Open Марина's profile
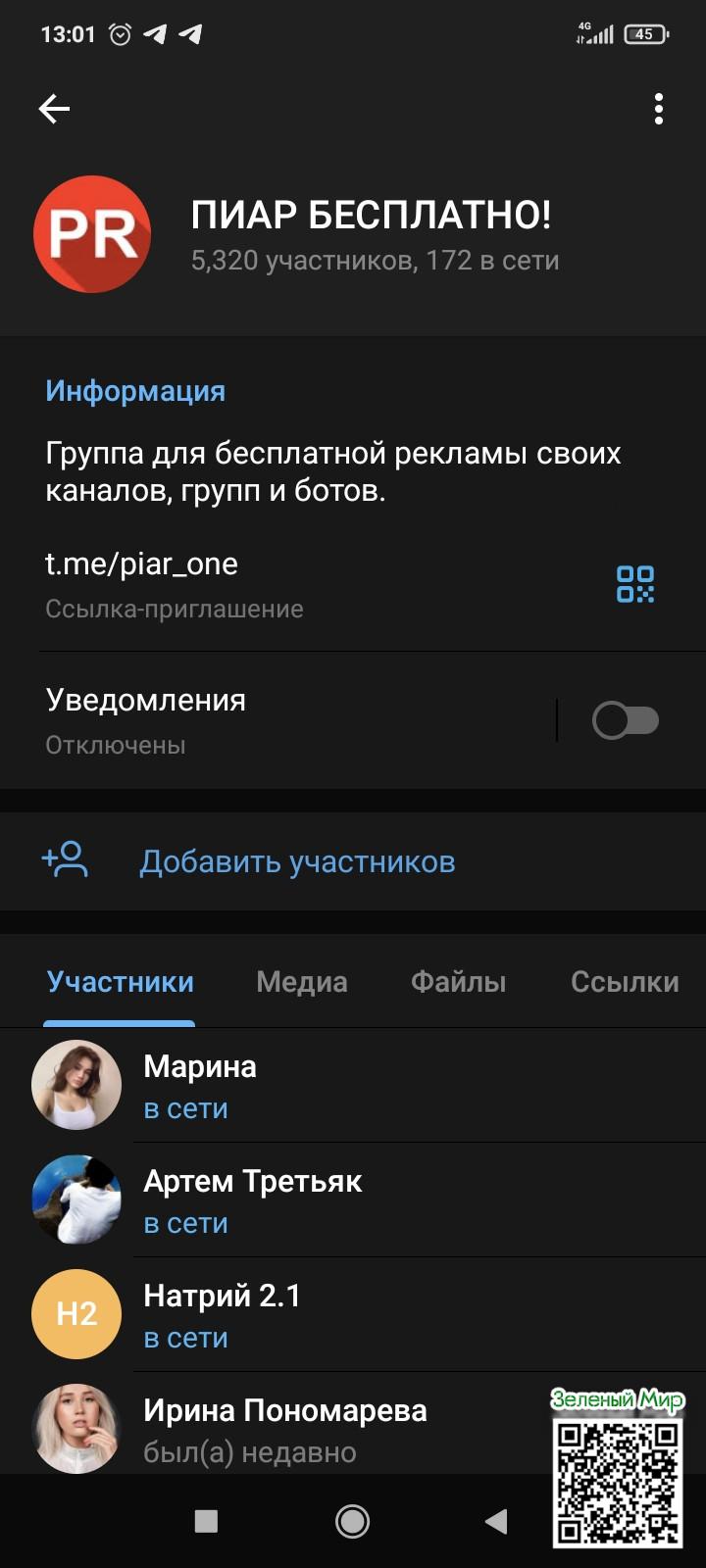Viewport: 706px width, 1568px height. (200, 1085)
